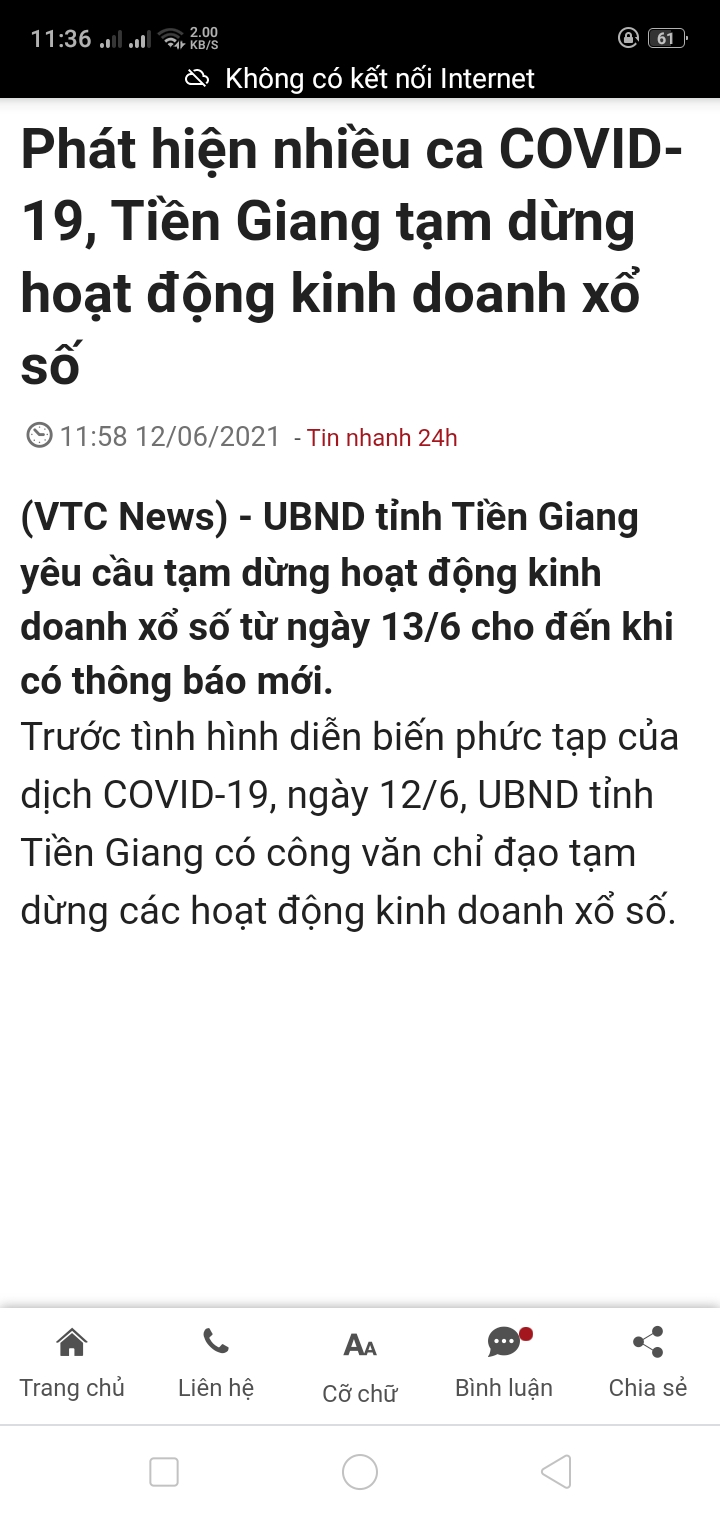Tap the system home button
Screen dimensions: 720x1520
click(x=360, y=1472)
